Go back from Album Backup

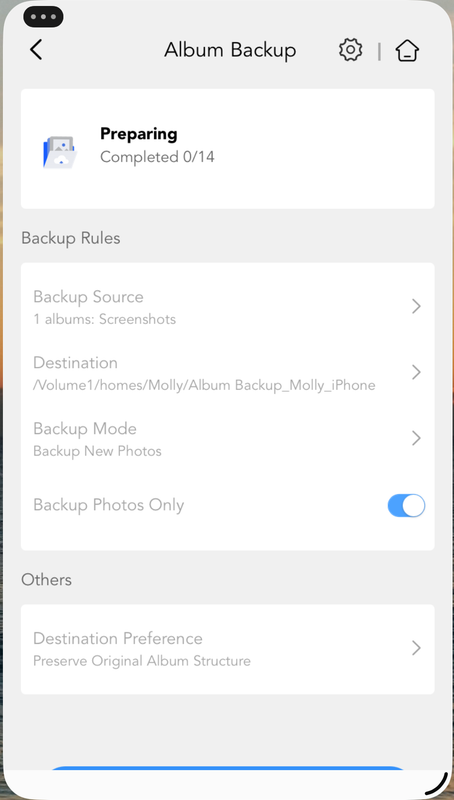[x=36, y=50]
